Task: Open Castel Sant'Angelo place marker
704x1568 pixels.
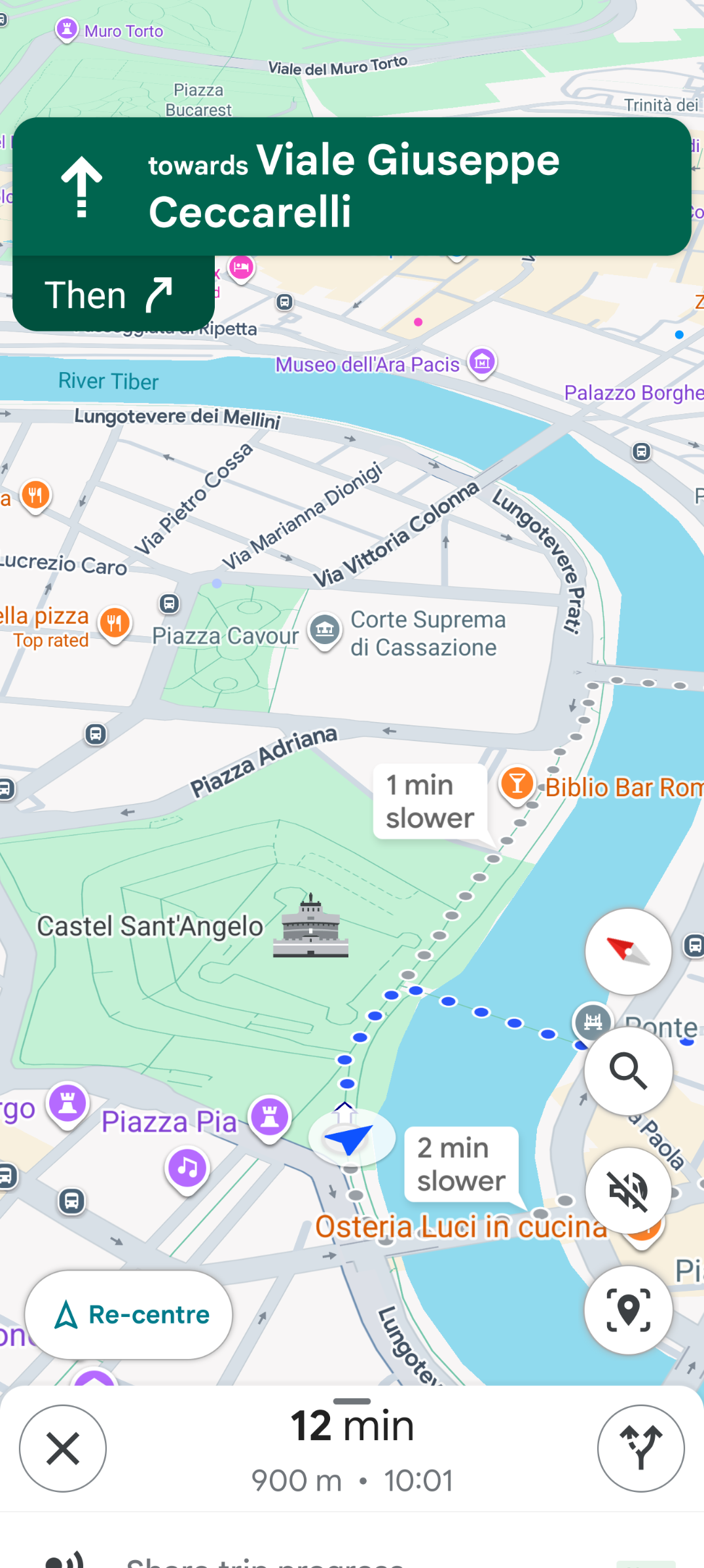Action: tap(310, 927)
